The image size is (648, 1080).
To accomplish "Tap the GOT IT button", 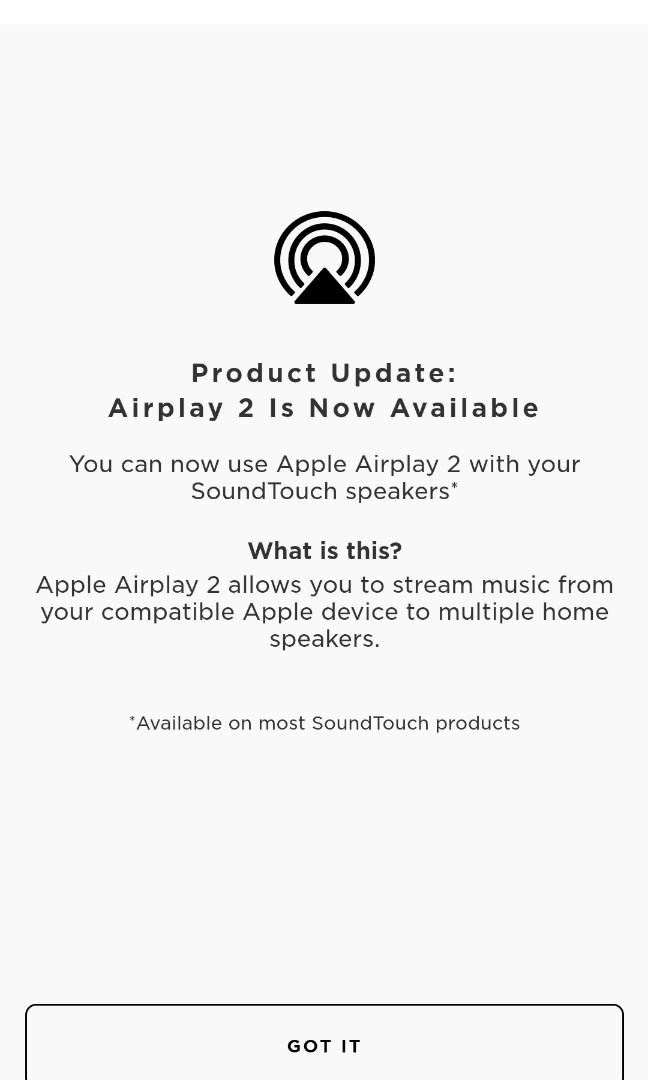I will [324, 1045].
